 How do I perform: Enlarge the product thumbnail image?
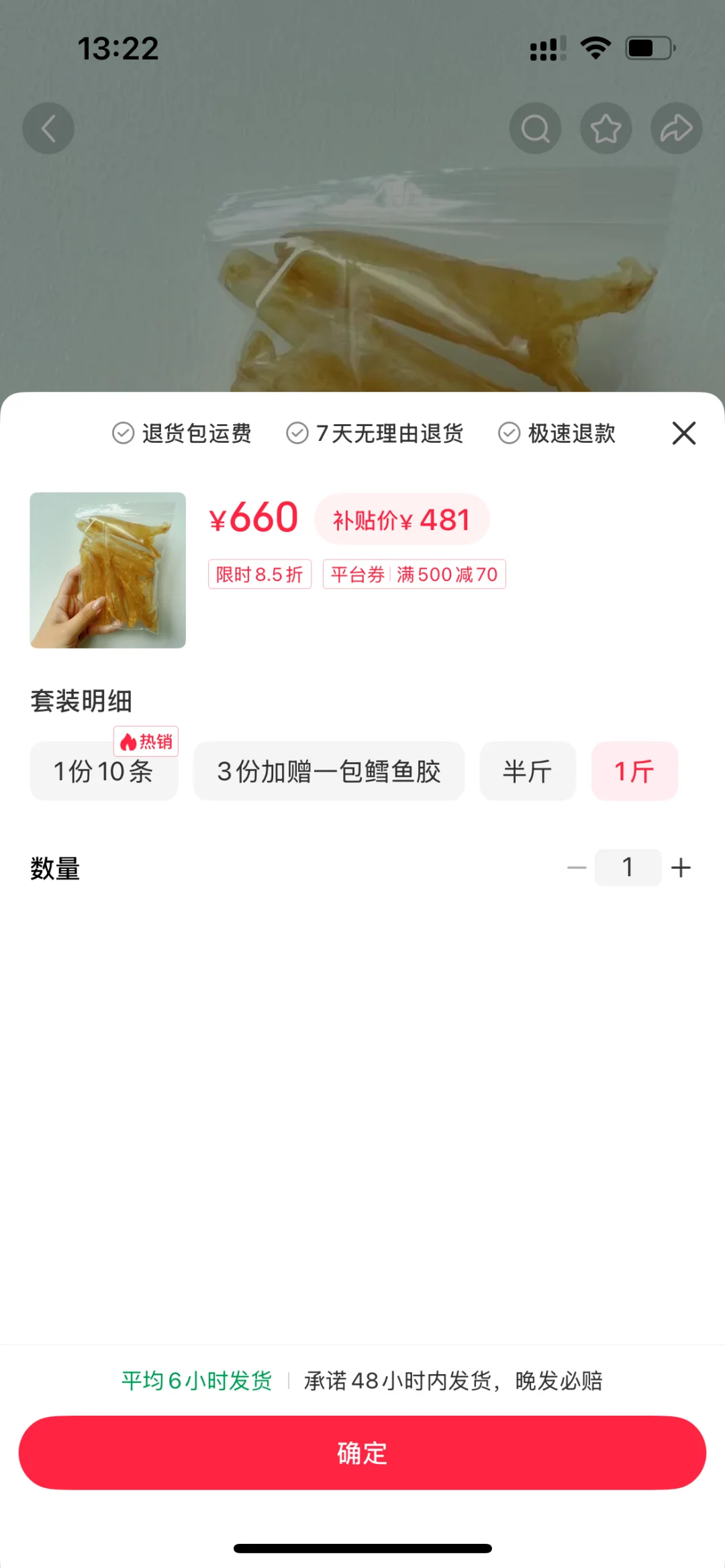pos(108,570)
